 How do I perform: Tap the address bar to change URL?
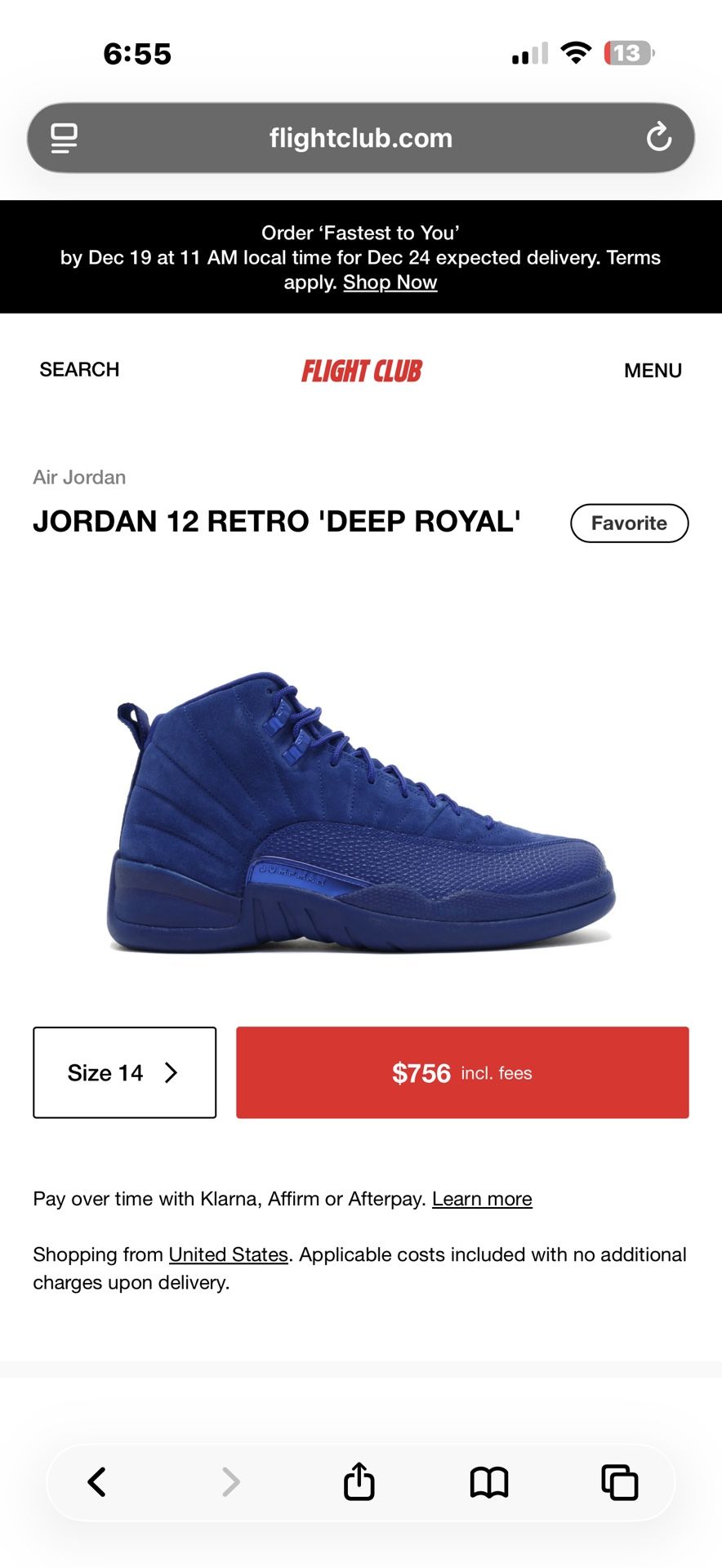coord(360,137)
